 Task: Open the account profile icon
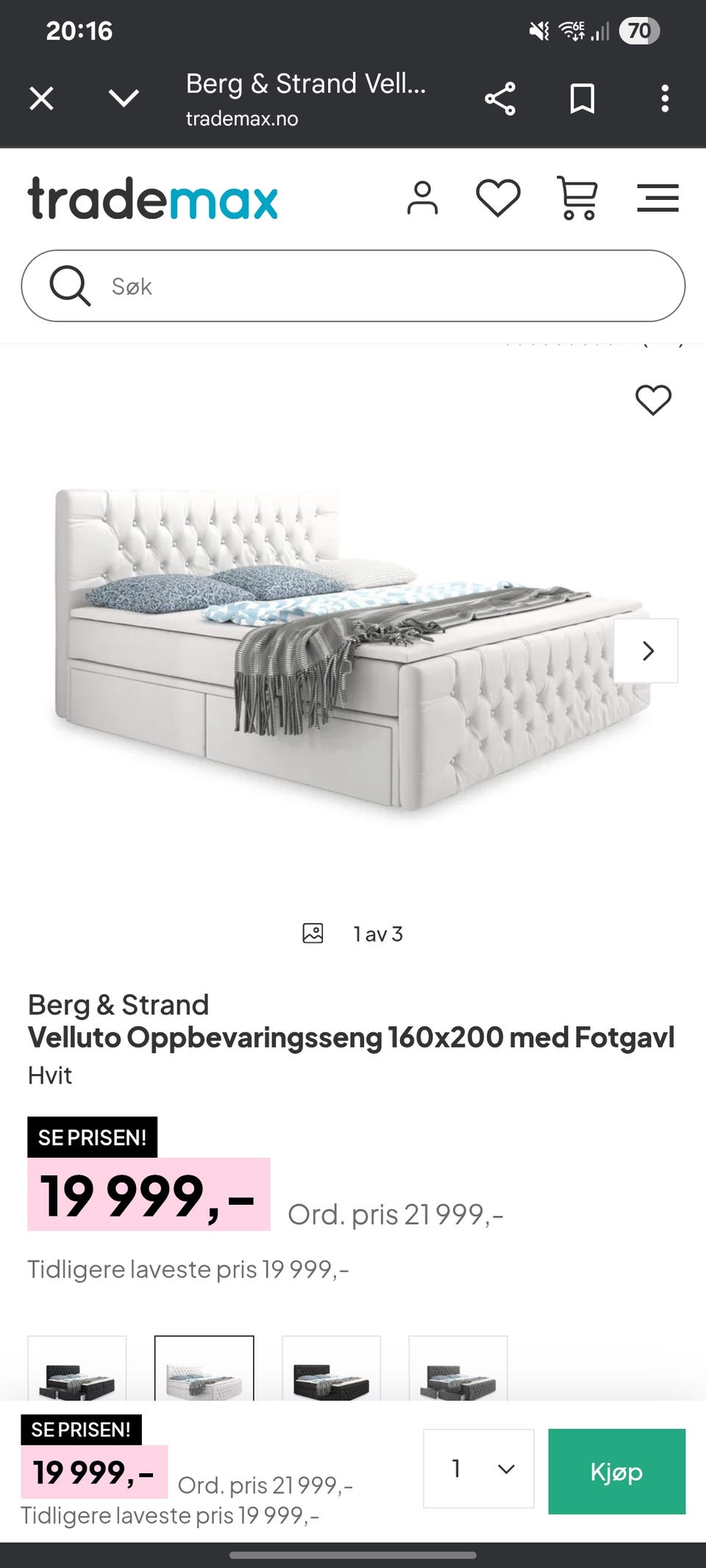(x=422, y=198)
